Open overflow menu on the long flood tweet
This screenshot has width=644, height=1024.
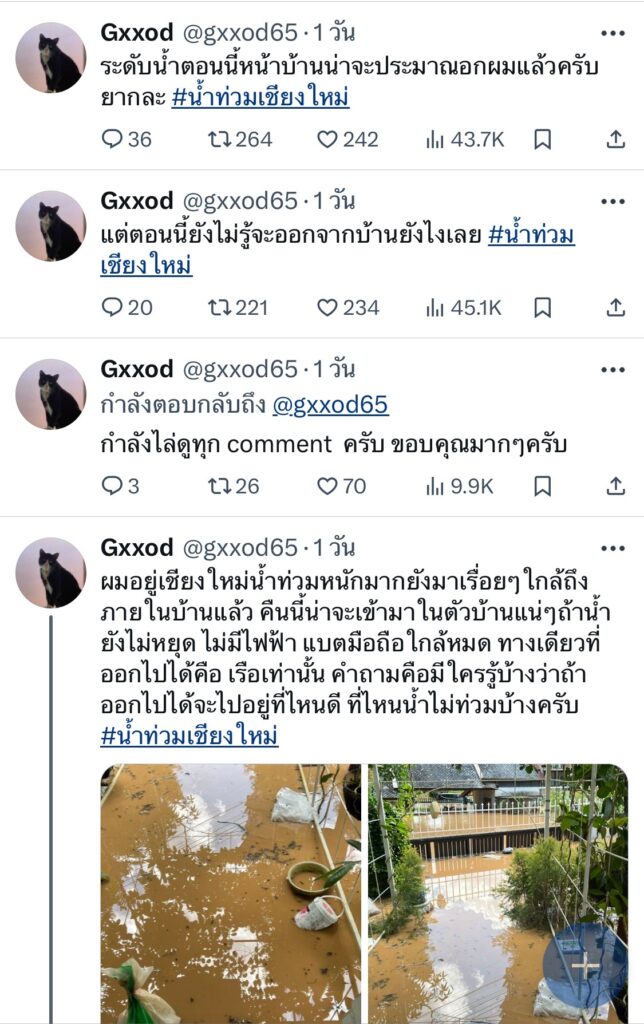[x=613, y=548]
